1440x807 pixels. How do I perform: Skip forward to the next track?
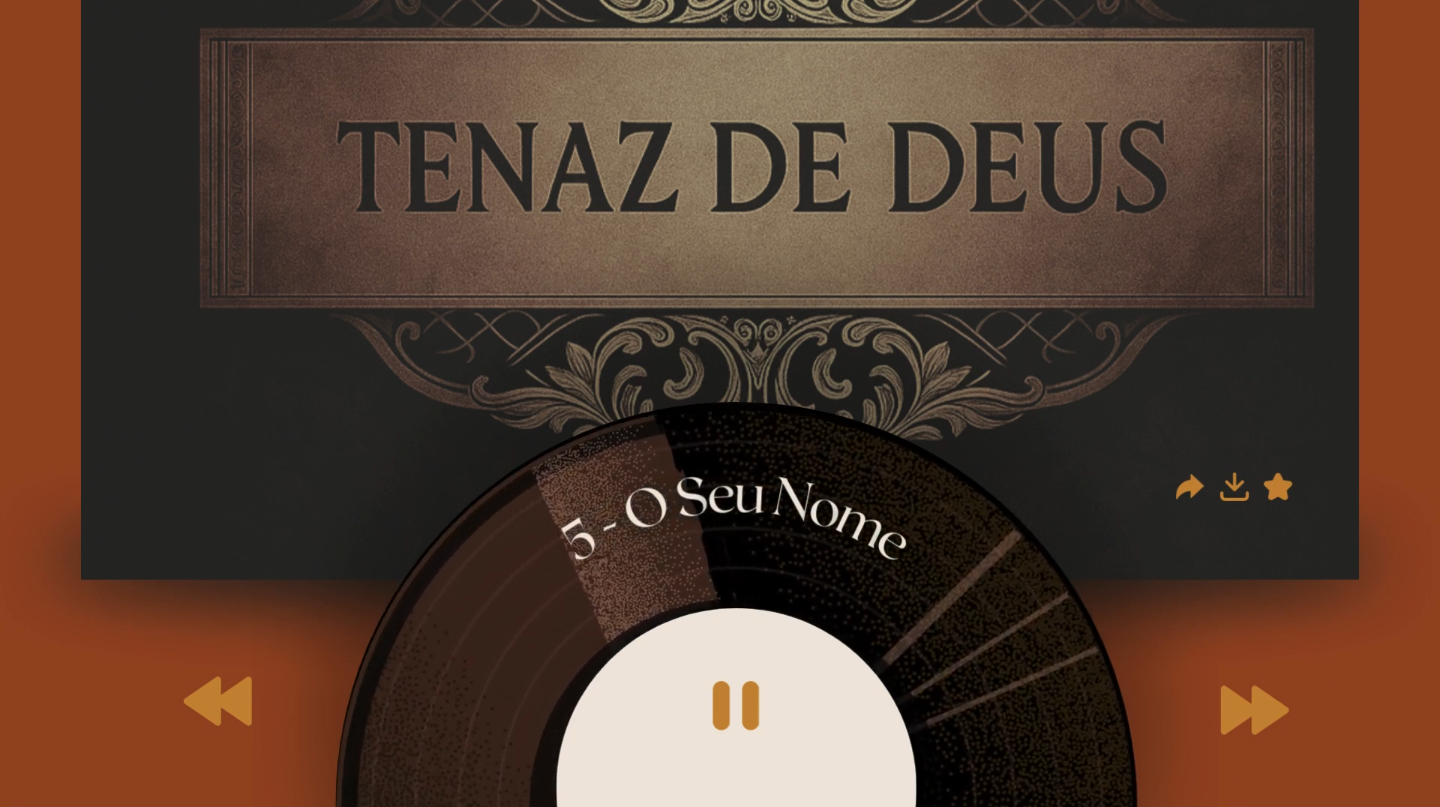tap(1254, 710)
